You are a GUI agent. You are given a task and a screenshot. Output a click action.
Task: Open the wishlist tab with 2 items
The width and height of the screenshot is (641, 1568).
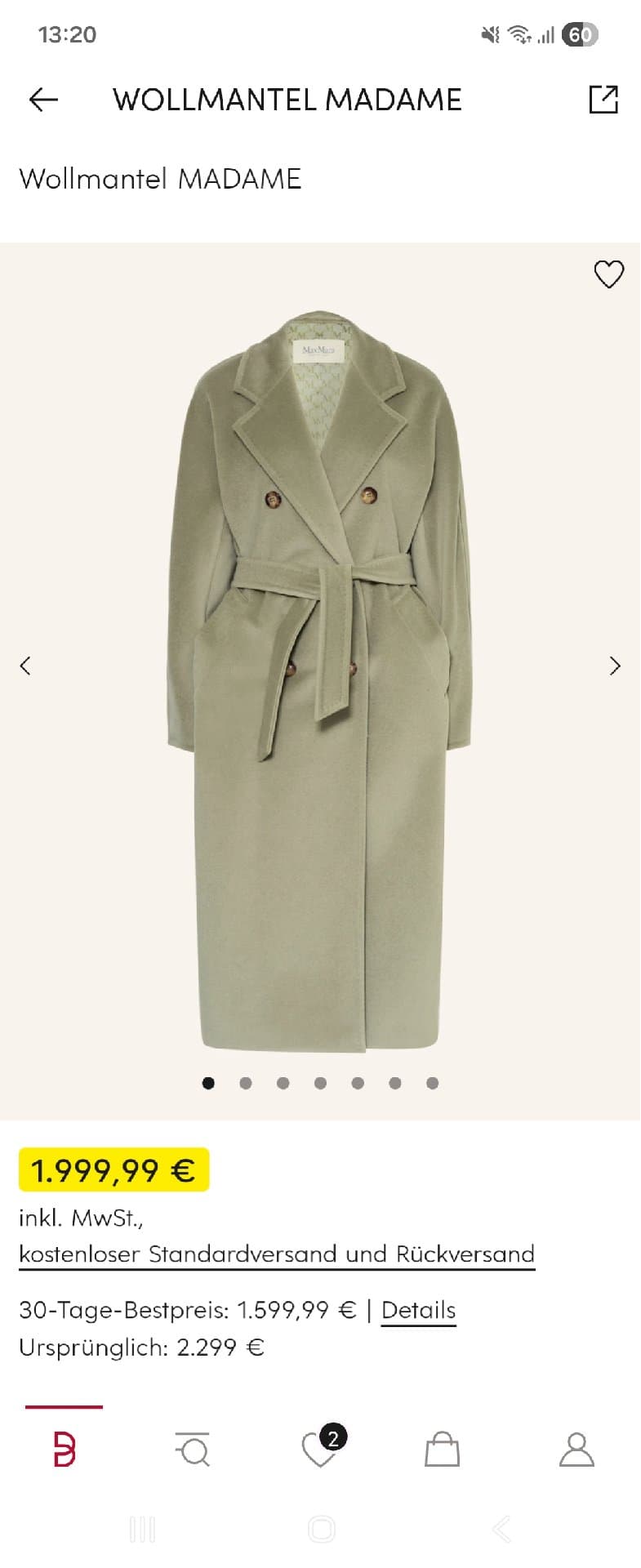[x=320, y=1450]
